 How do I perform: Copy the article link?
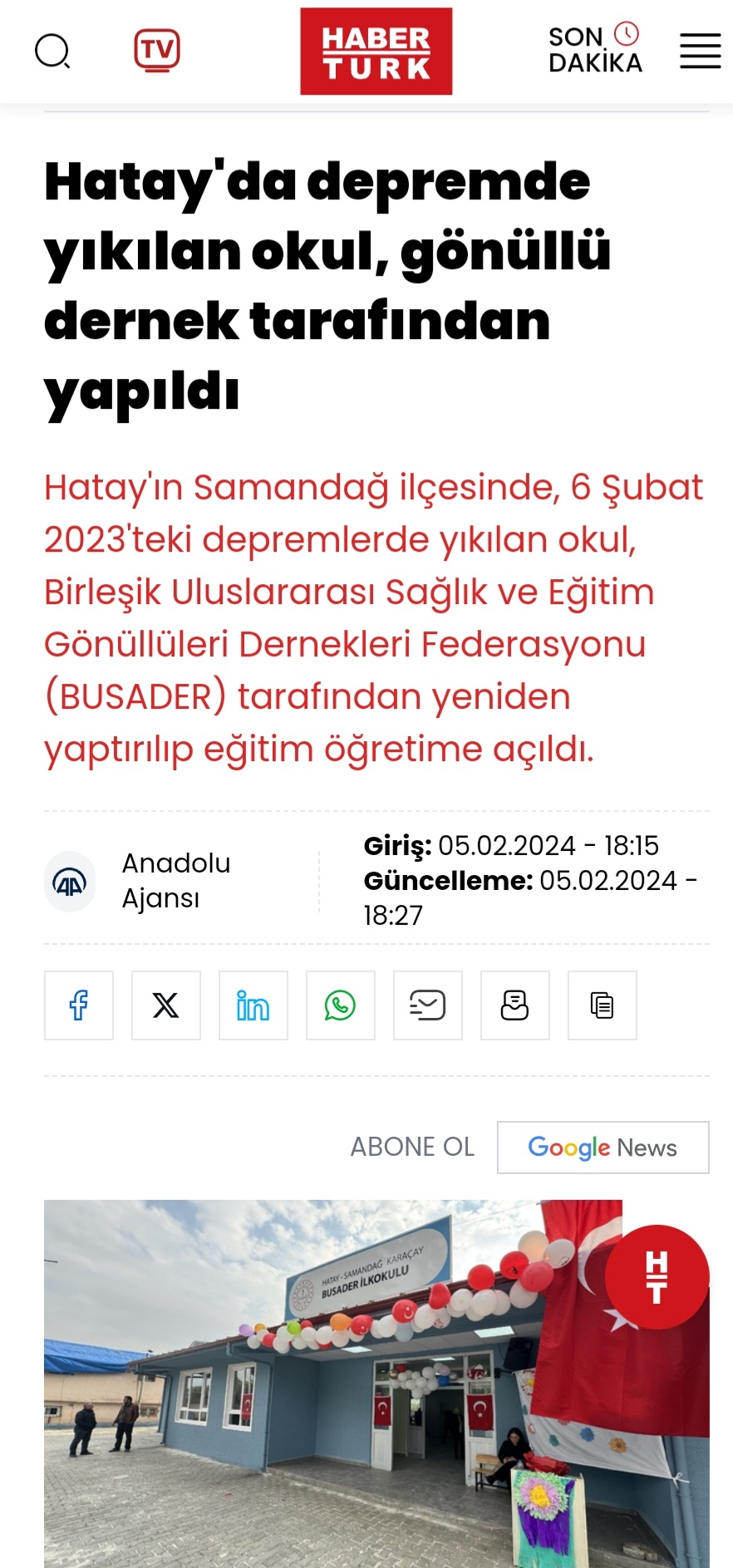[603, 1005]
